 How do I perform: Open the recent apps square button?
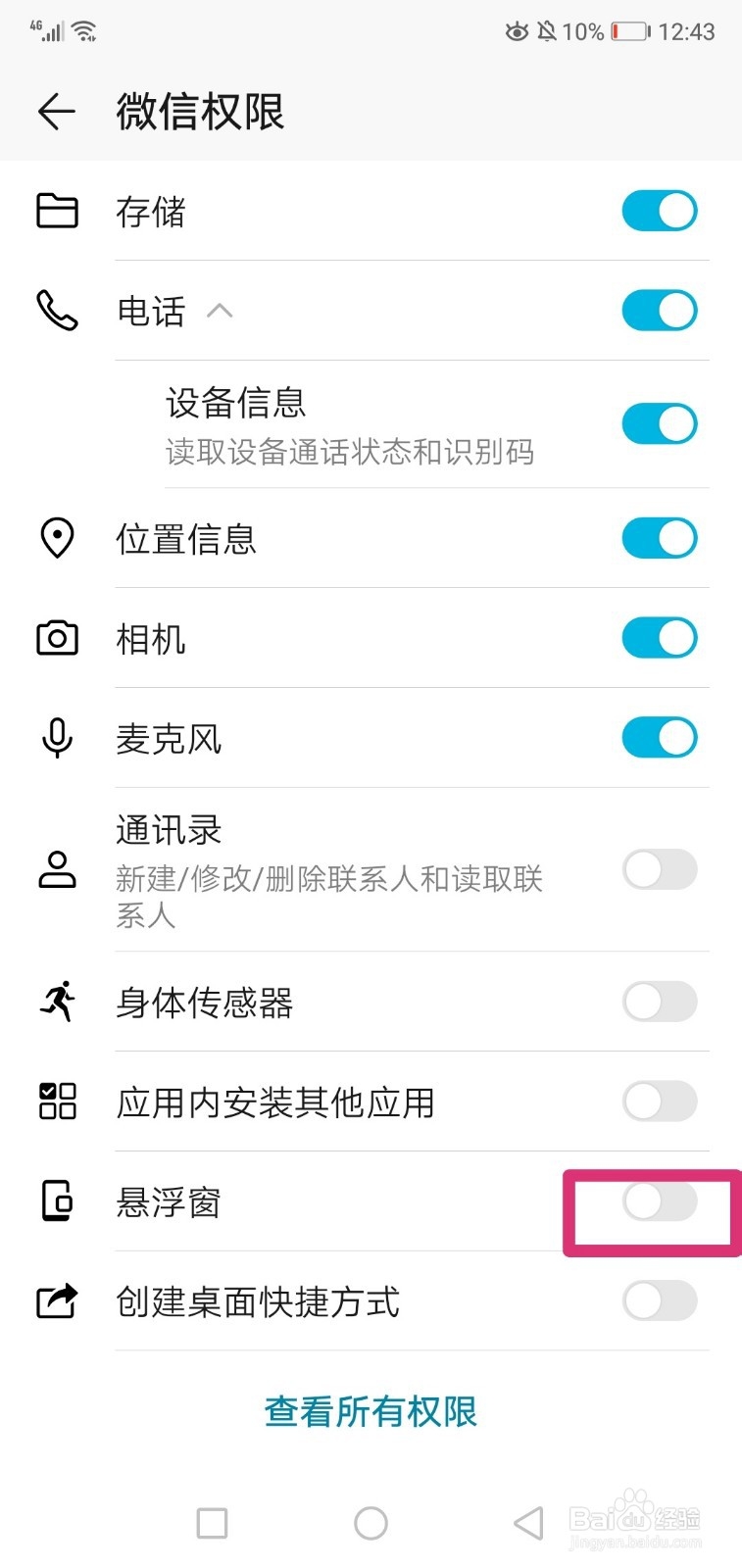pos(212,1523)
